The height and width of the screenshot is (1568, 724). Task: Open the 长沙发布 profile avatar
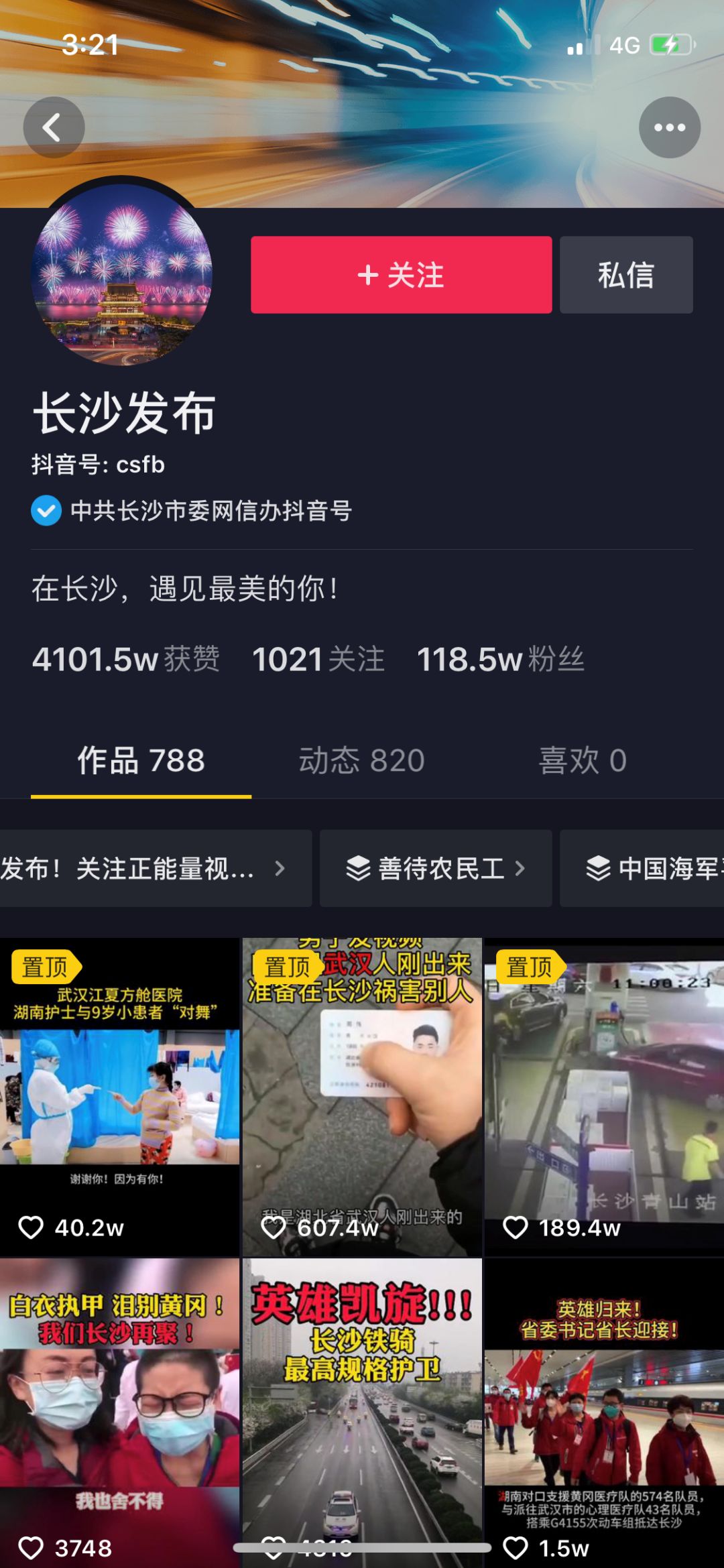point(122,274)
